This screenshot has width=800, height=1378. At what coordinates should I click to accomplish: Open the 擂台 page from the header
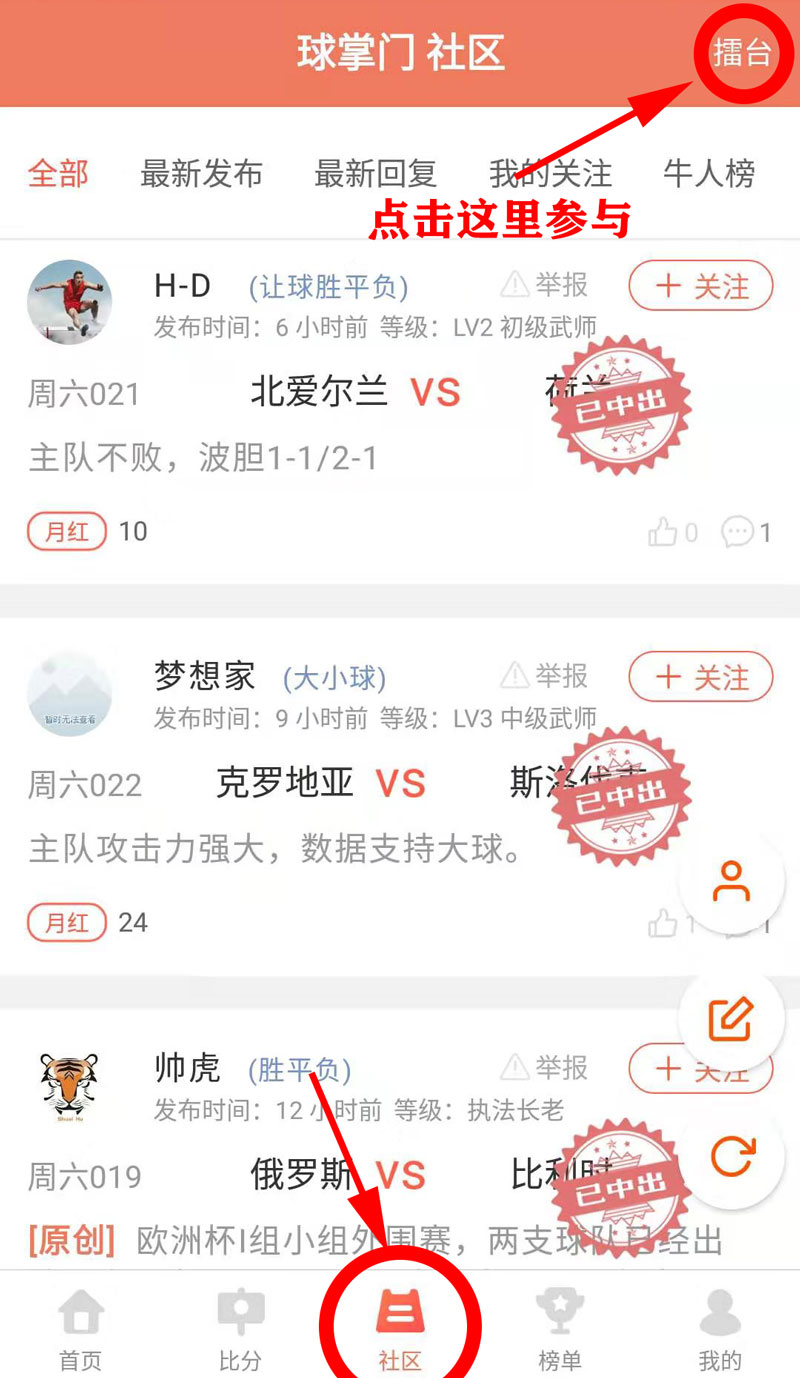pyautogui.click(x=742, y=53)
